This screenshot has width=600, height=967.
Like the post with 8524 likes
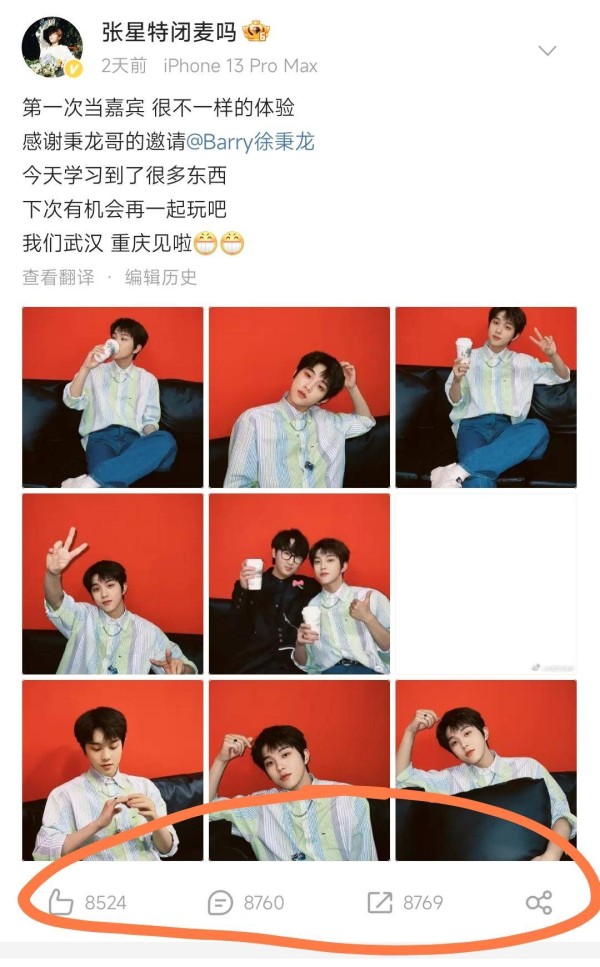(87, 902)
